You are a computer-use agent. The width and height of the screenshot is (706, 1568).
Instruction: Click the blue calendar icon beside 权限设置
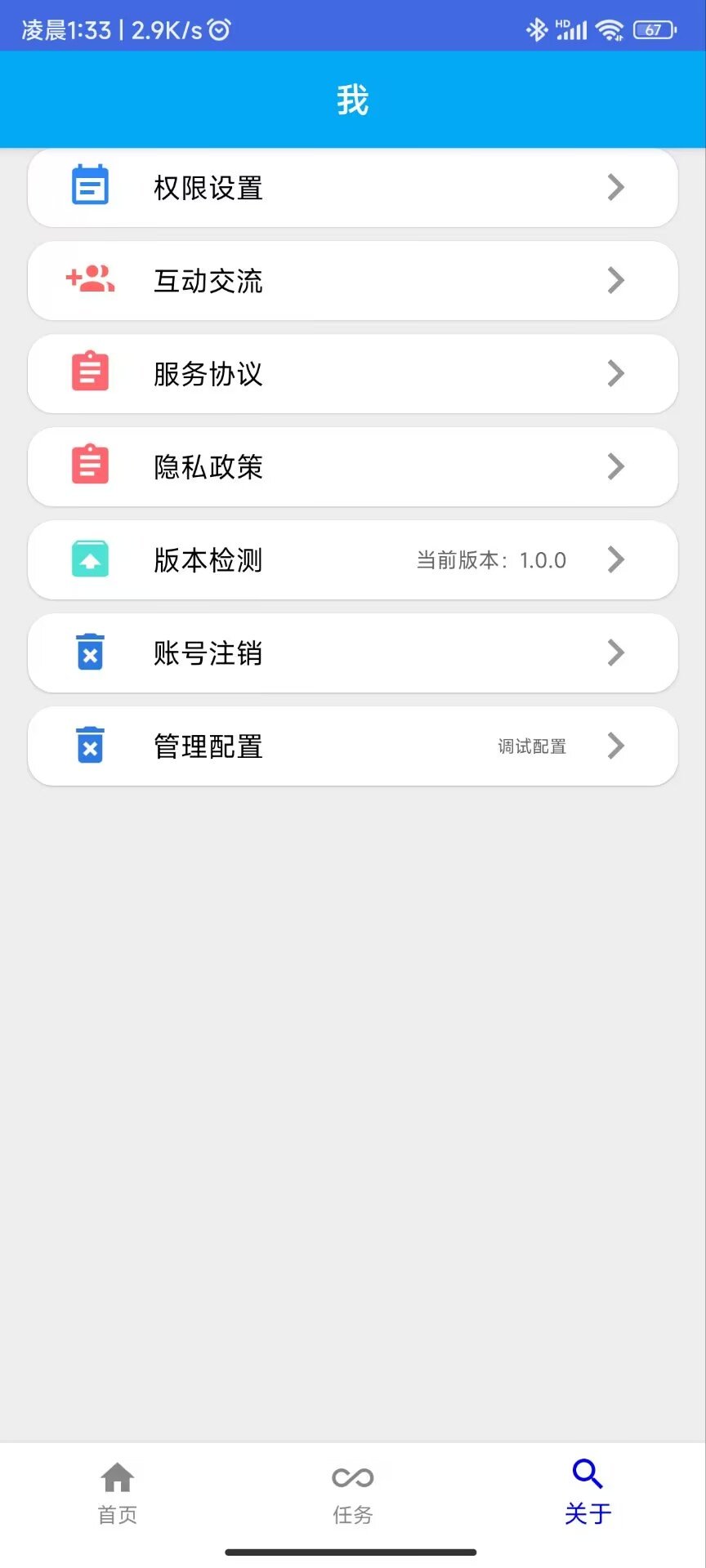90,186
